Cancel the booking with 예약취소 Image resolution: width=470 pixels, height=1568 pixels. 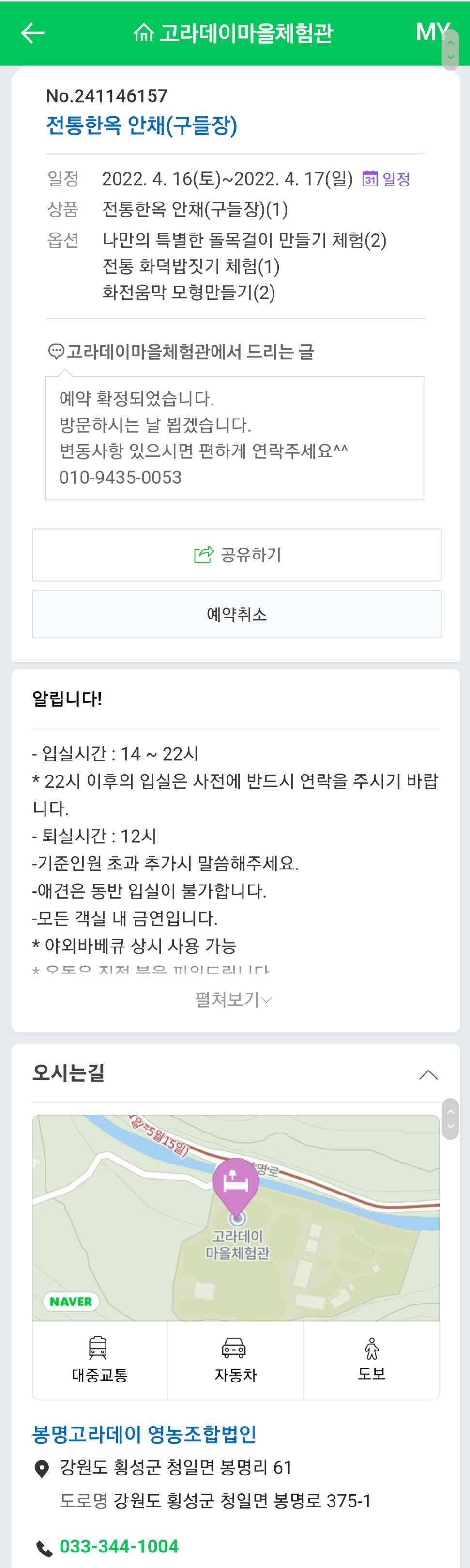click(237, 614)
